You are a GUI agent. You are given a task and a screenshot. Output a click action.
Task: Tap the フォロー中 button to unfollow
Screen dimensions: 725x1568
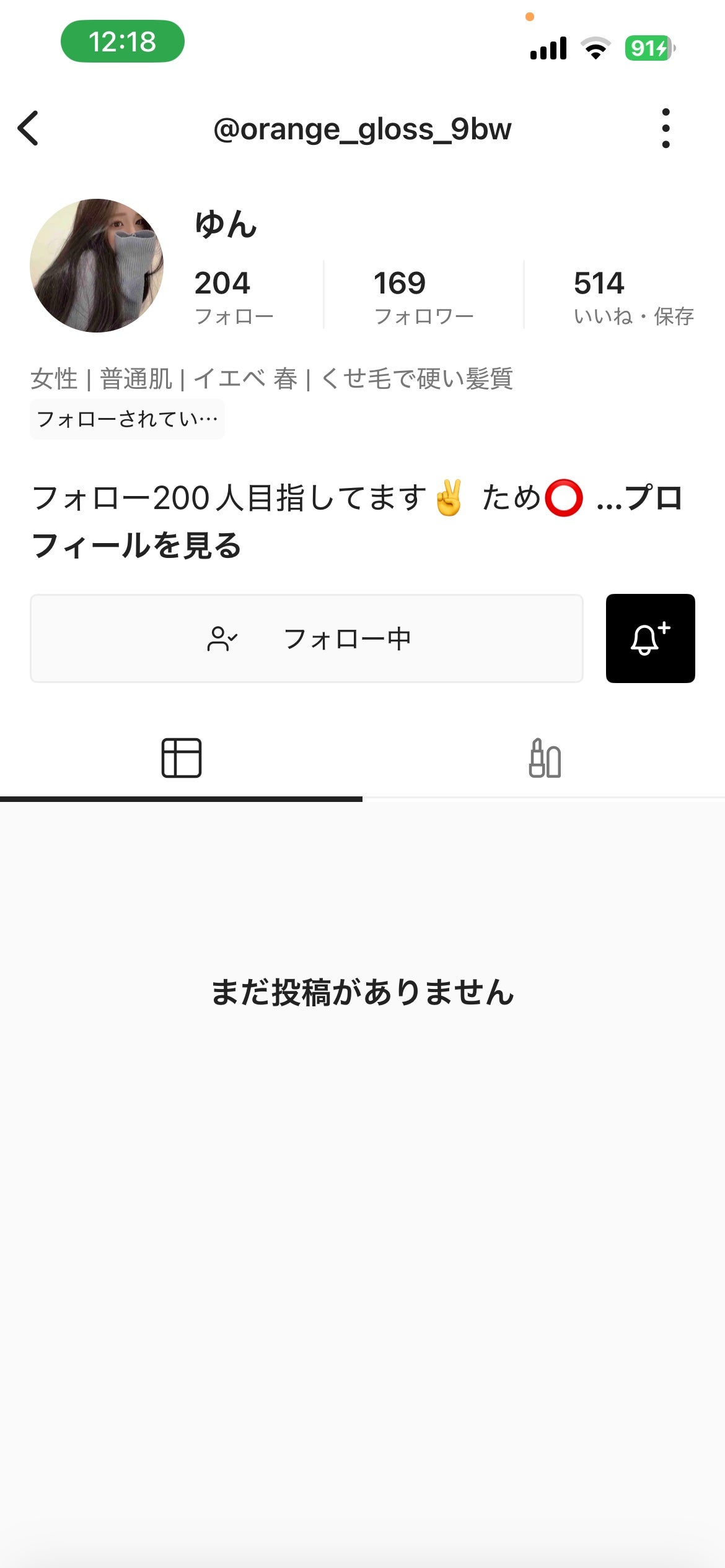[x=307, y=638]
